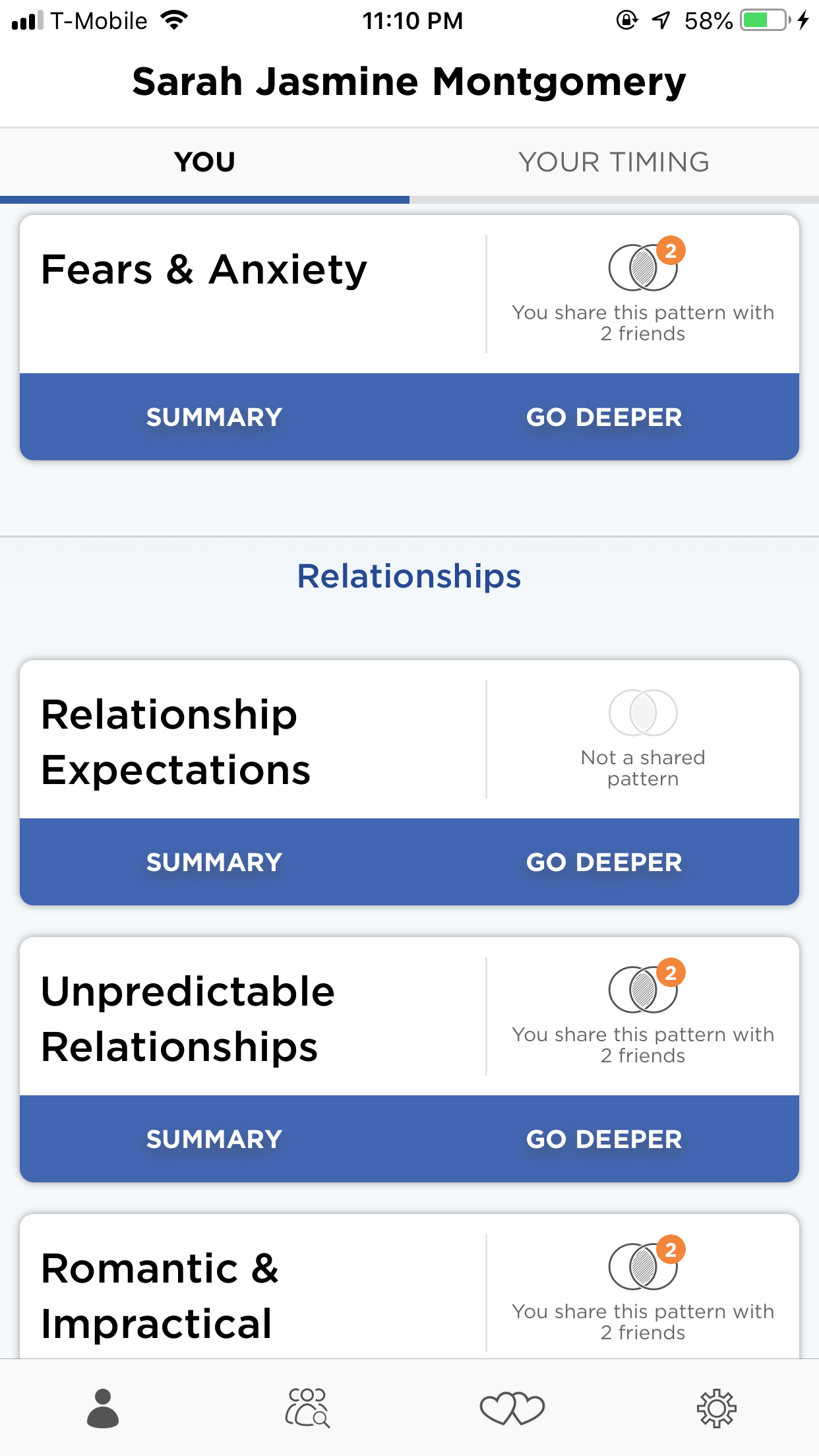Open Summary for Fears & Anxiety
The image size is (819, 1456).
(x=214, y=417)
